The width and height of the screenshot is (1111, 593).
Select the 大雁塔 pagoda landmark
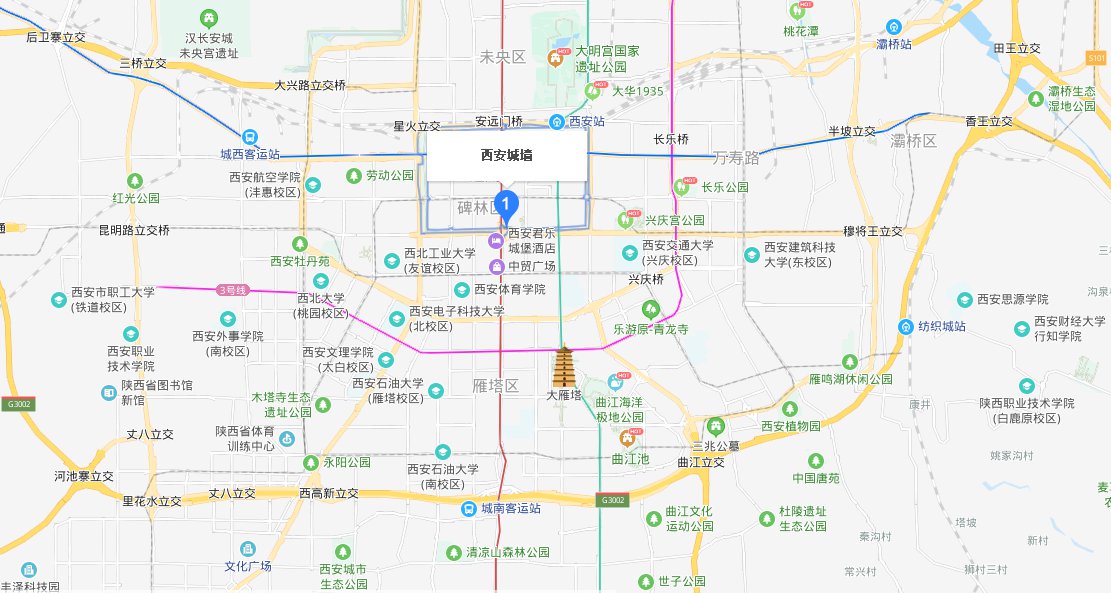point(564,367)
